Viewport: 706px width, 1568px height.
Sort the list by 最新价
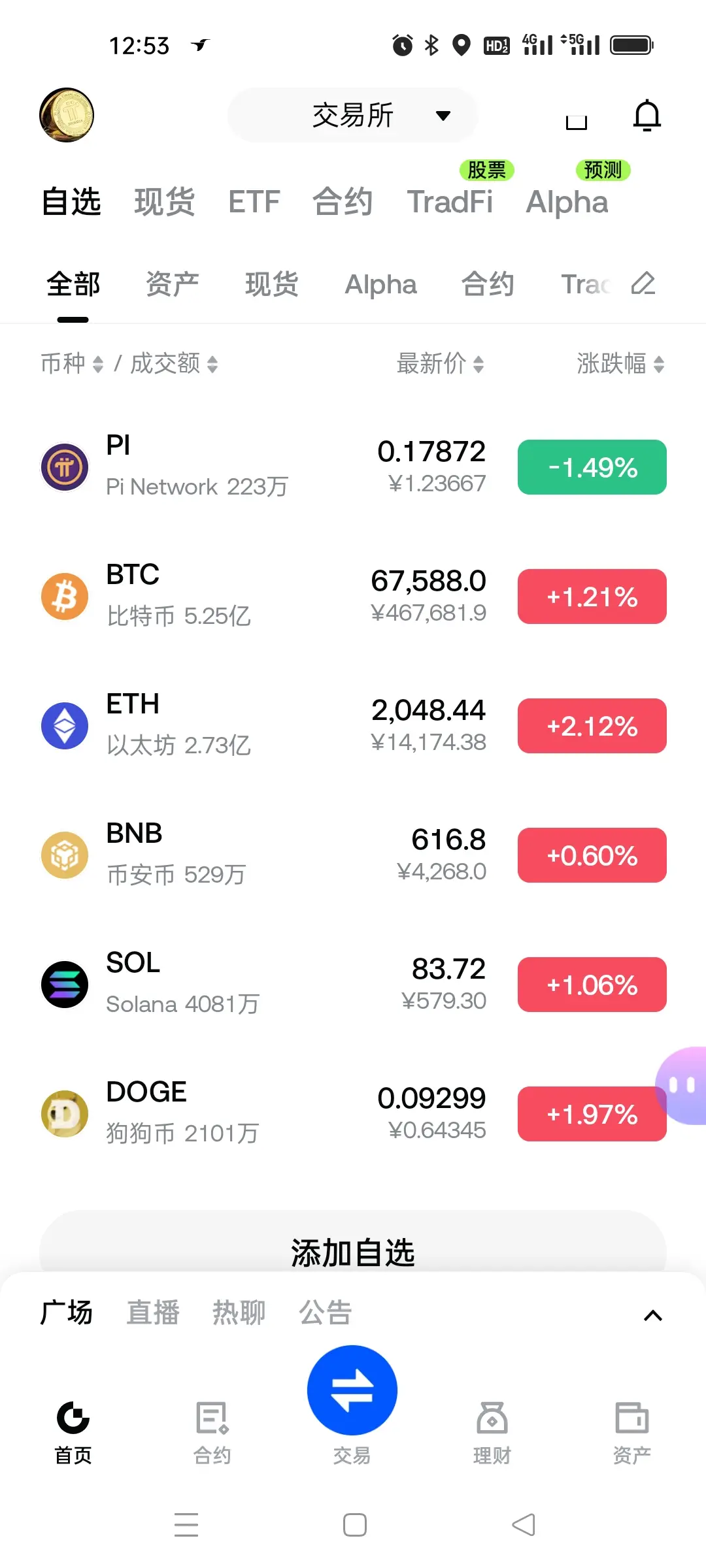pyautogui.click(x=440, y=363)
